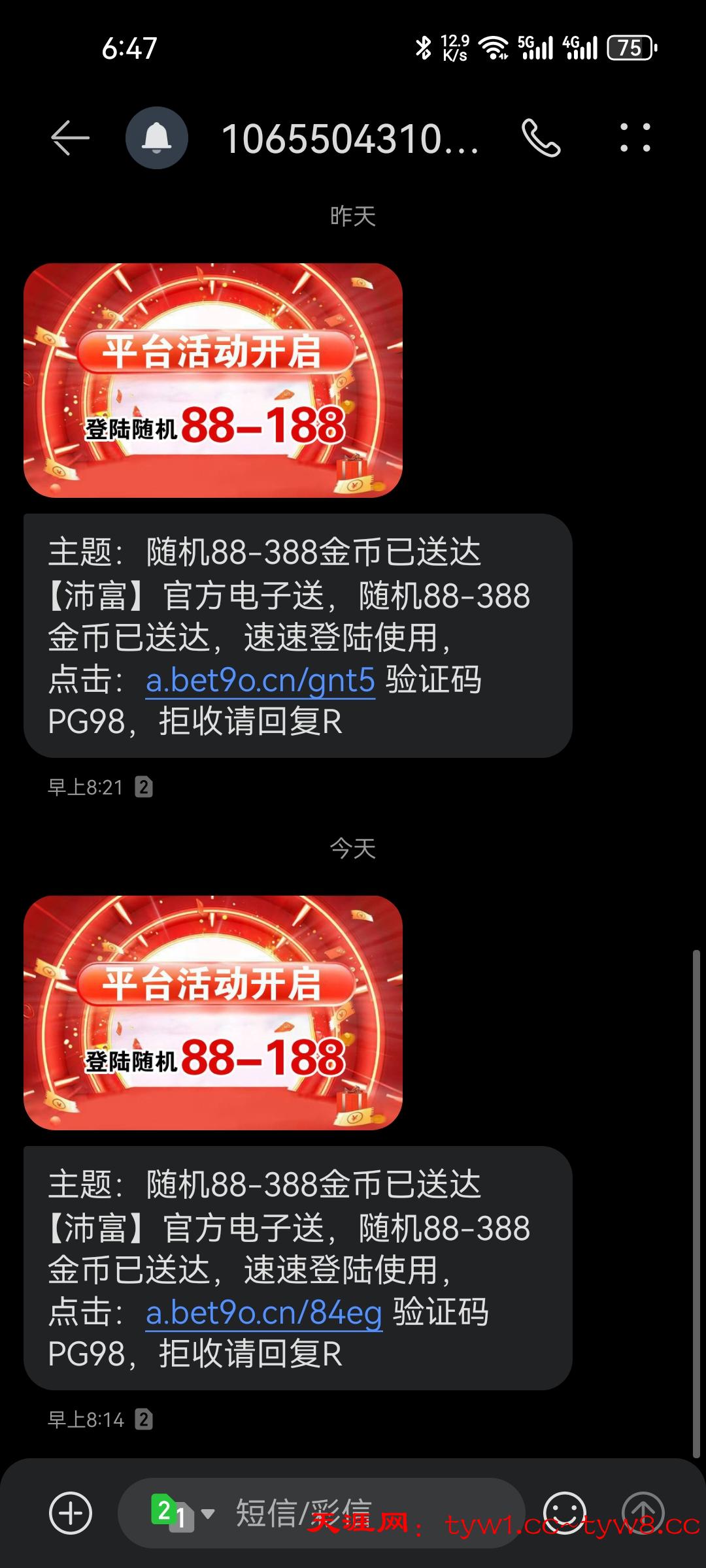The height and width of the screenshot is (1568, 706).
Task: Call the sender's number
Action: coord(541,139)
